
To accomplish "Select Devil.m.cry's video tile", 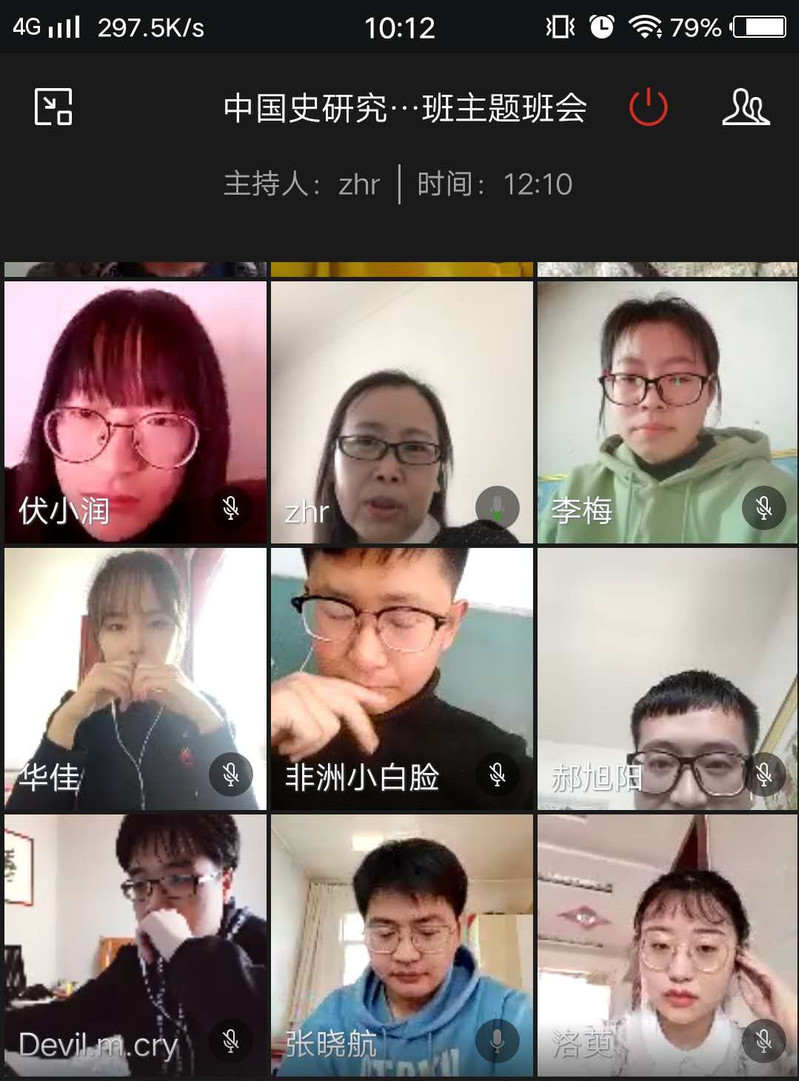I will point(136,945).
